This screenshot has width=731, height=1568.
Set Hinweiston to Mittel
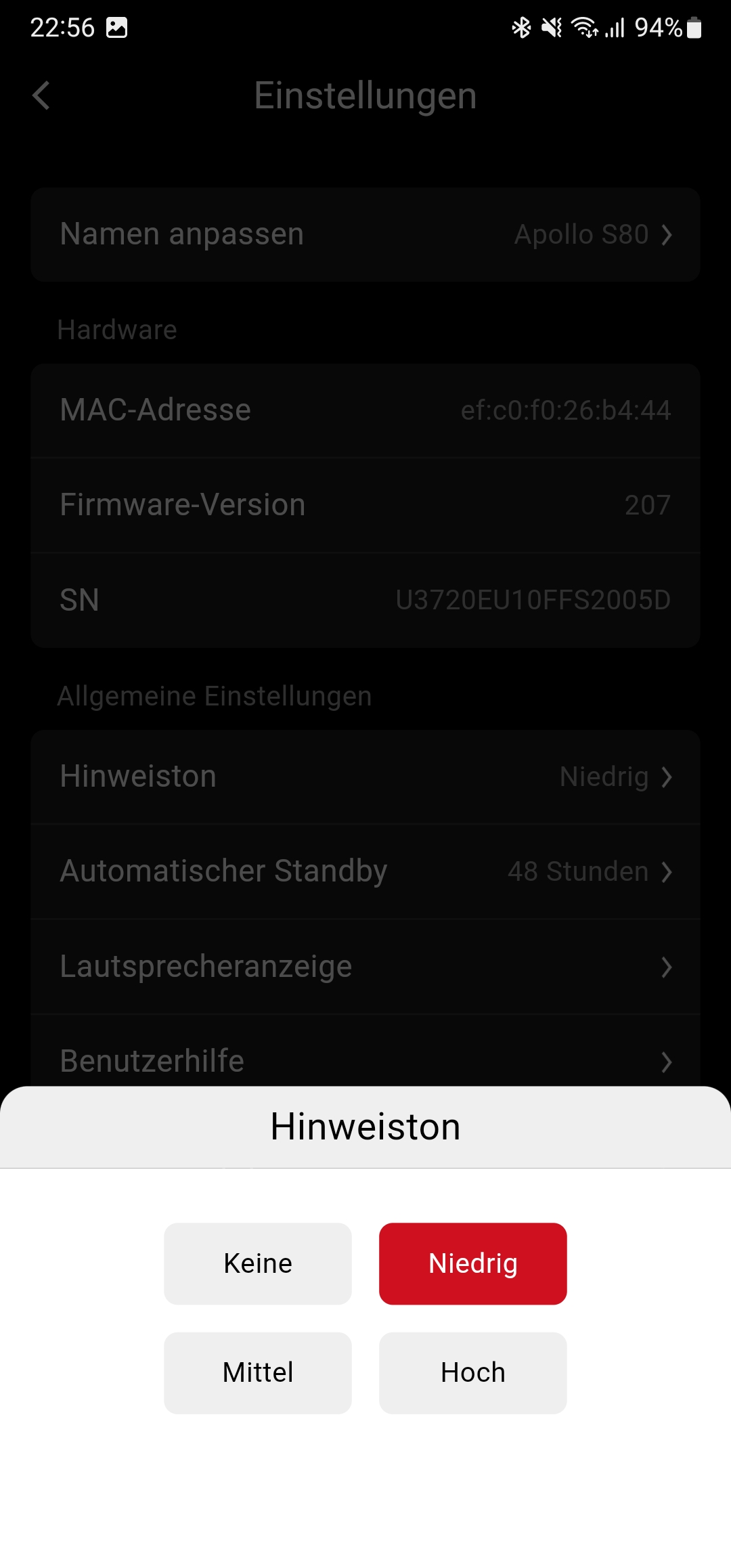pyautogui.click(x=257, y=1372)
